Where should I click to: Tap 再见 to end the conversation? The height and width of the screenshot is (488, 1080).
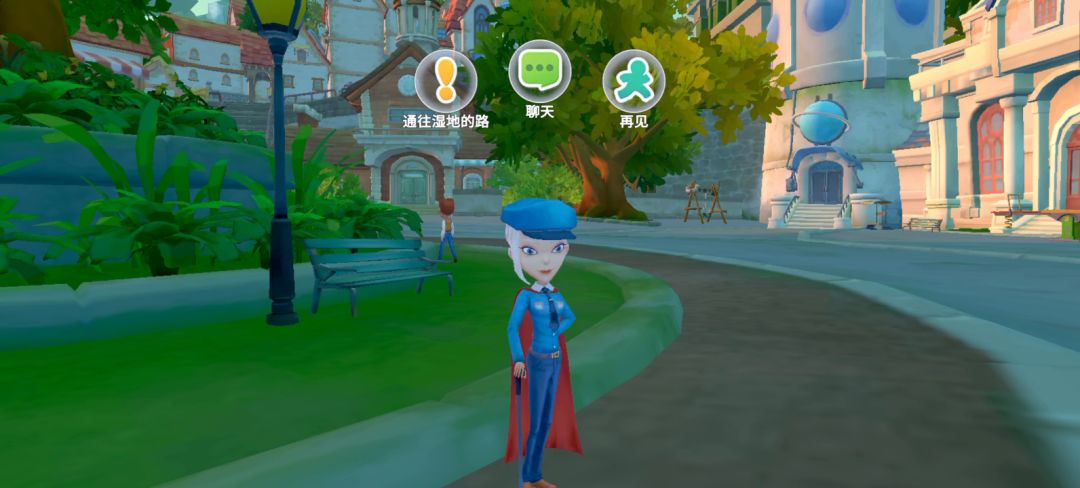(634, 81)
